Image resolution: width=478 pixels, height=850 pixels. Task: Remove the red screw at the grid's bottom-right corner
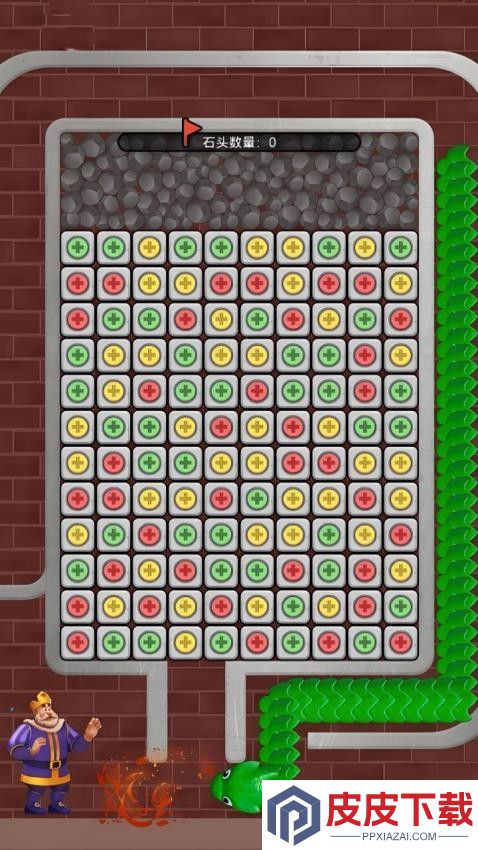tap(401, 642)
